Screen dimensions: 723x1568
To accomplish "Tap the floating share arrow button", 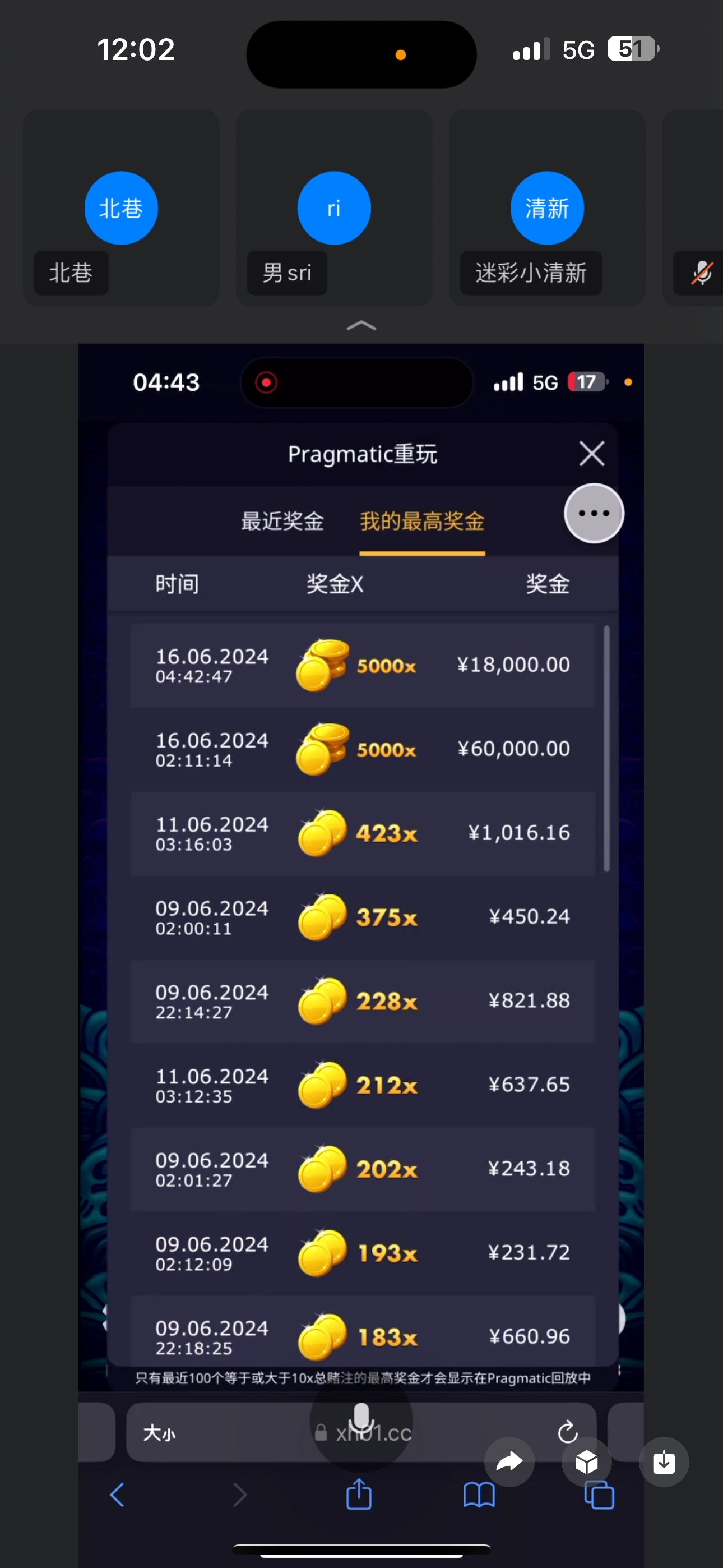I will point(509,1461).
